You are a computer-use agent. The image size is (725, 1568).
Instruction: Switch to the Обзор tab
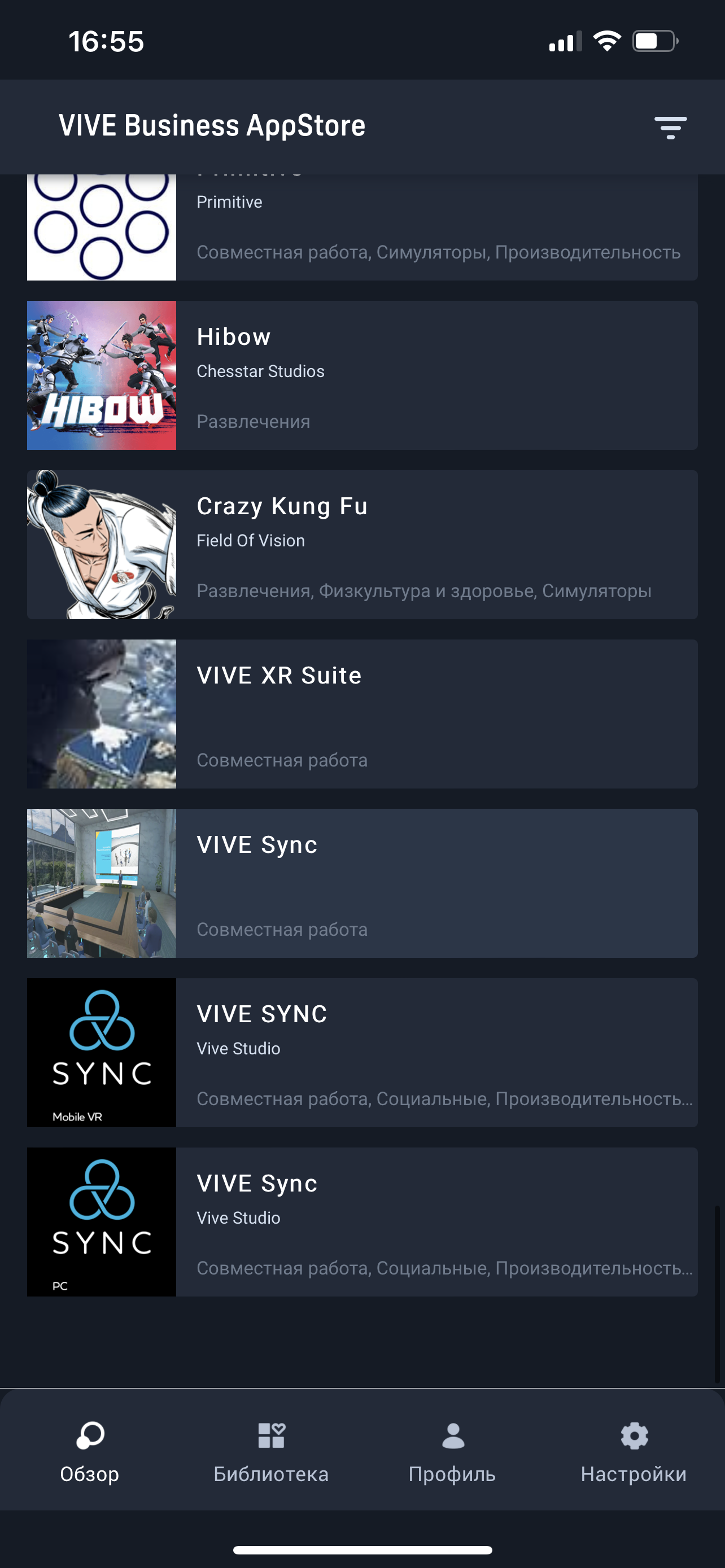pos(90,1452)
